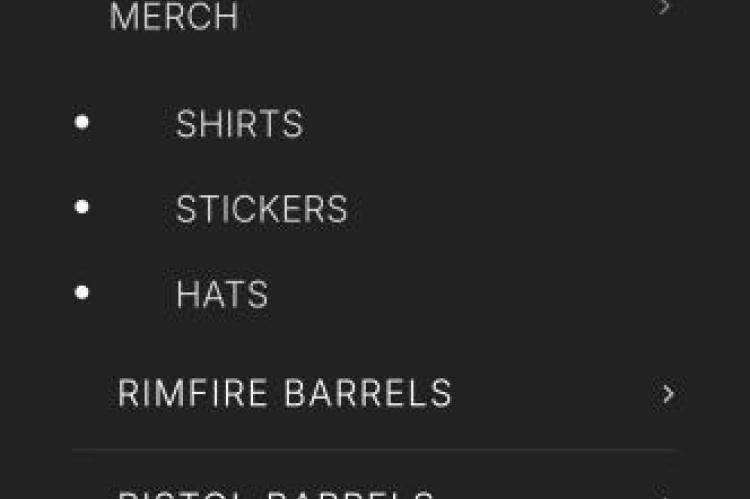Viewport: 750px width, 499px height.
Task: Collapse the MERCH menu section
Action: 665,10
